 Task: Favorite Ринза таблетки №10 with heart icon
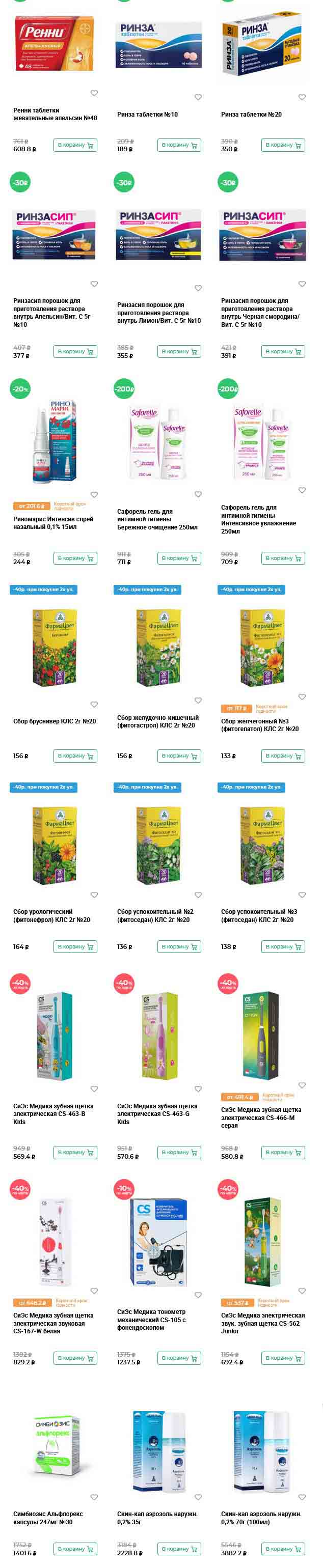198,97
